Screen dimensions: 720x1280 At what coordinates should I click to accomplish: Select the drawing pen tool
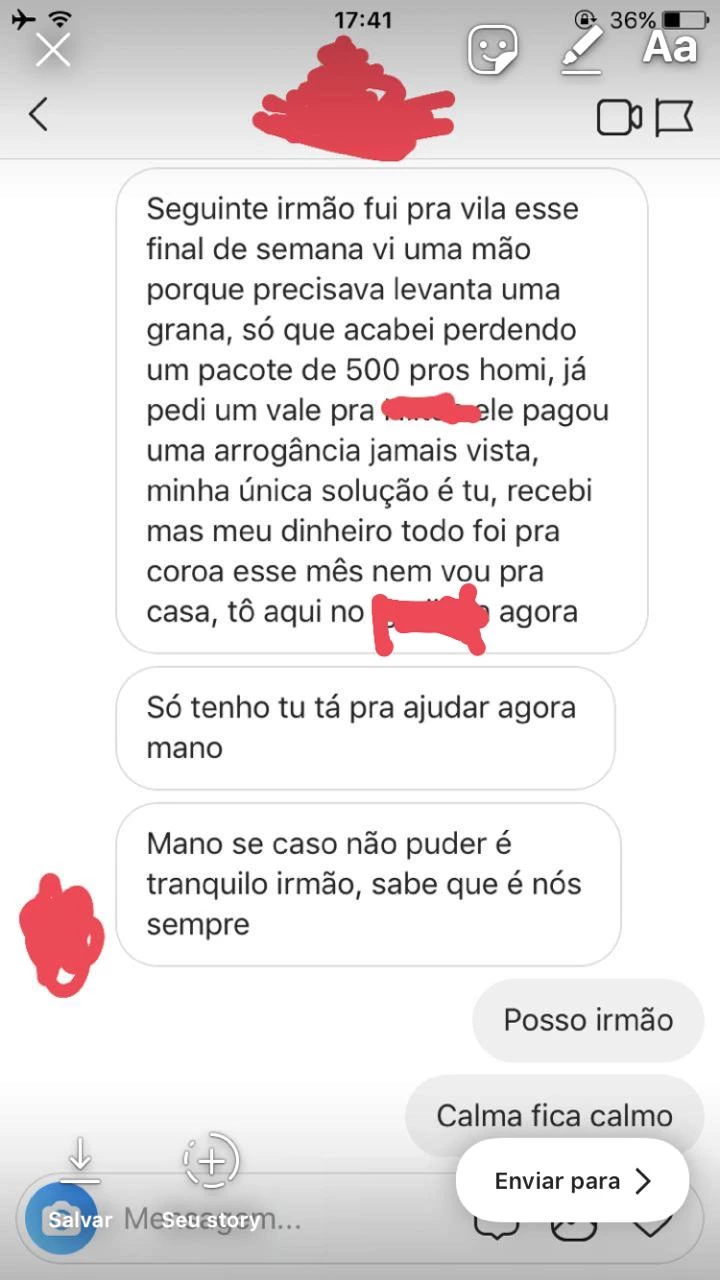click(x=583, y=48)
